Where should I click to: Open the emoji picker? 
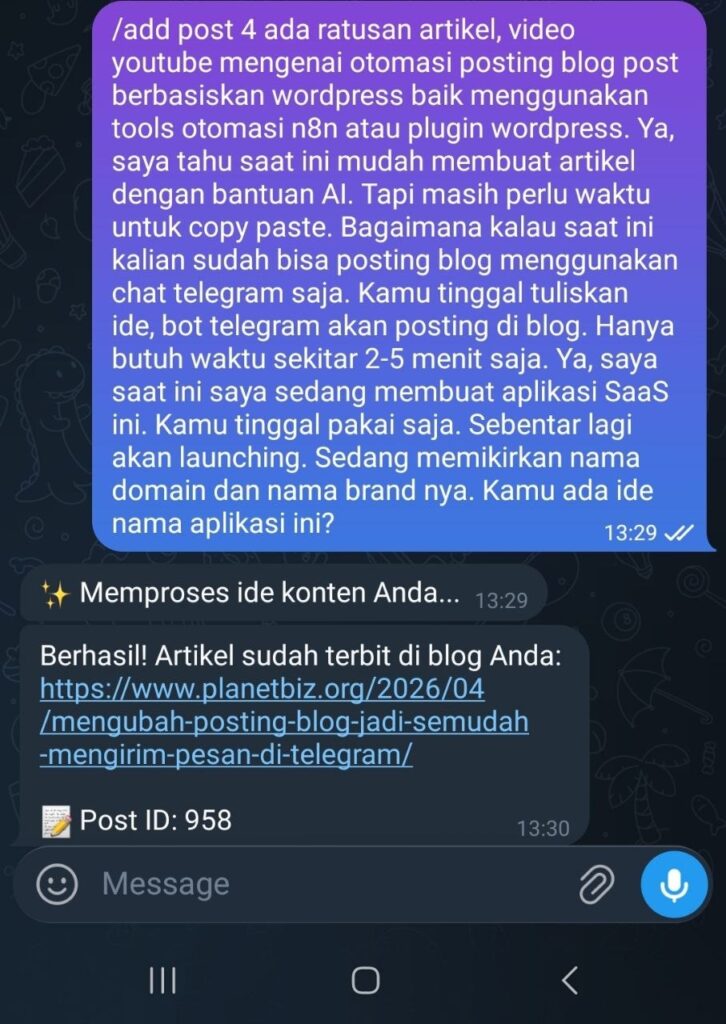point(56,883)
